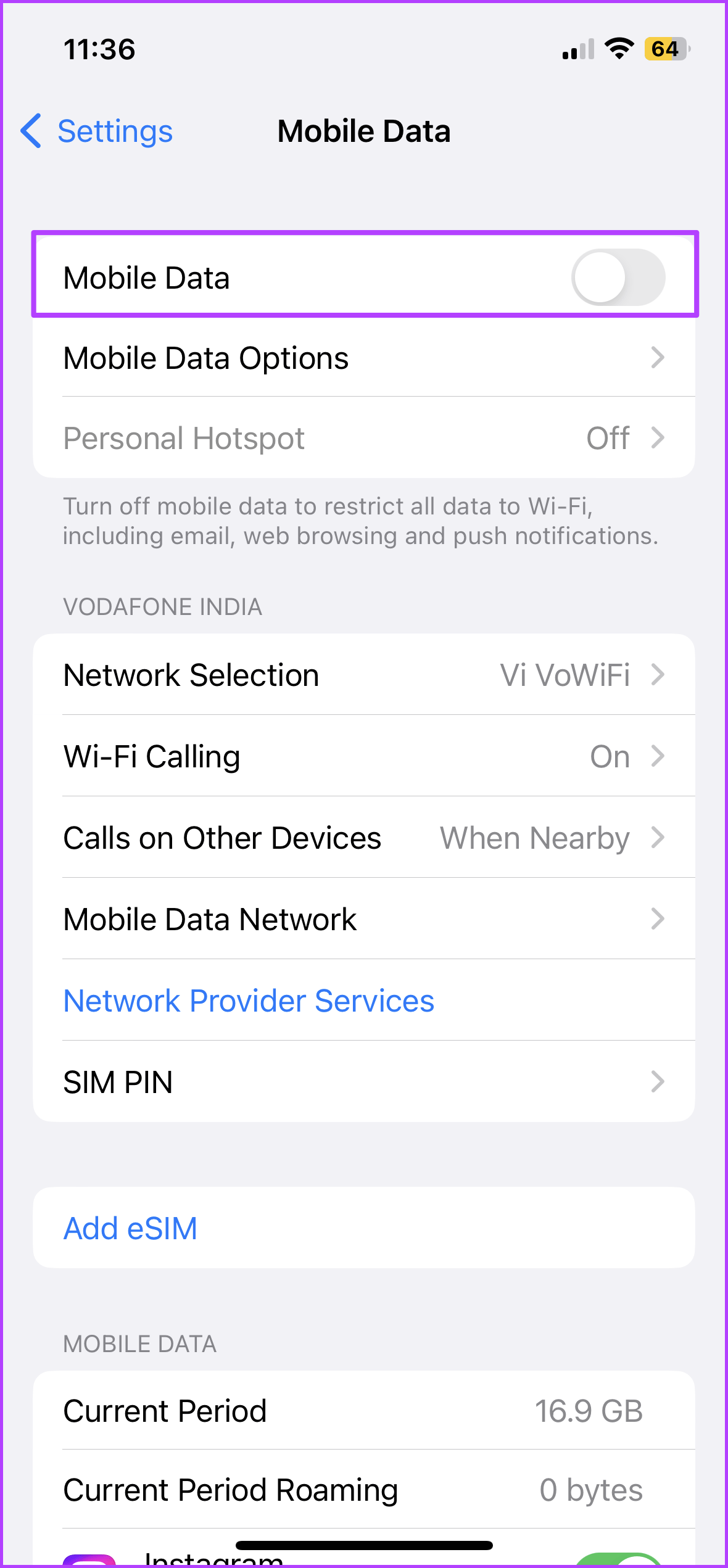Viewport: 728px width, 1568px height.
Task: Tap the chevron next to Mobile Data Options
Action: pyautogui.click(x=659, y=358)
